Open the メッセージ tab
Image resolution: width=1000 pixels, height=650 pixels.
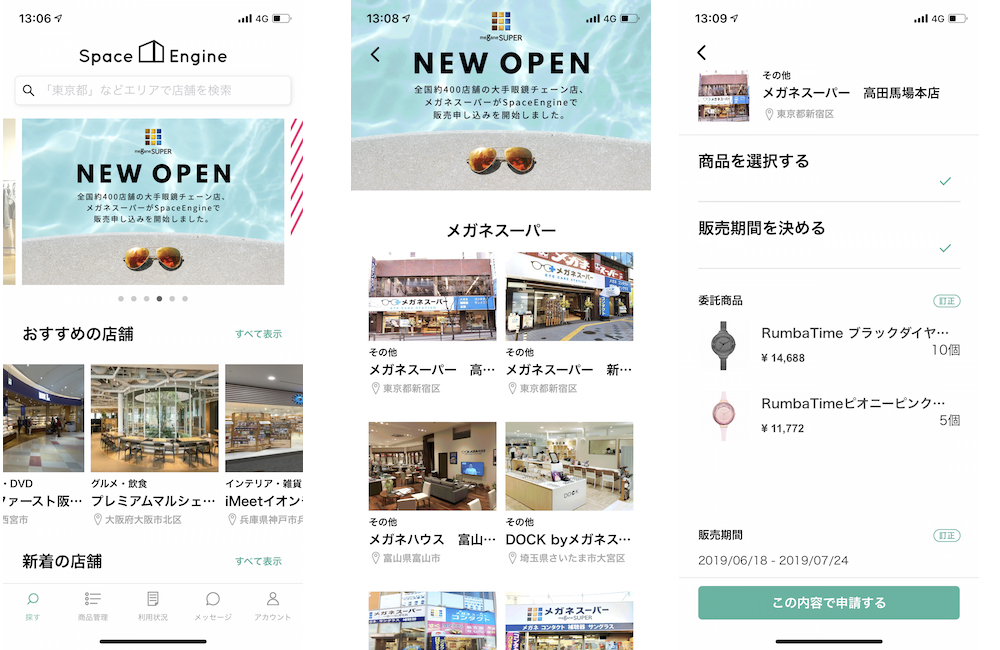213,605
